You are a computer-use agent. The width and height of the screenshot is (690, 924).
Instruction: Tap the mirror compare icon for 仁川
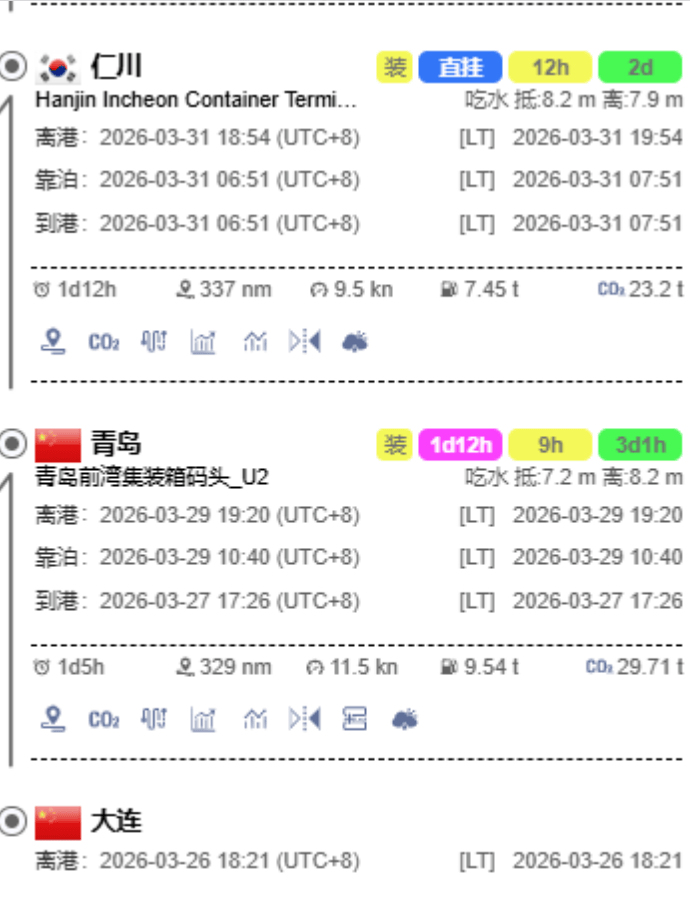pyautogui.click(x=304, y=342)
